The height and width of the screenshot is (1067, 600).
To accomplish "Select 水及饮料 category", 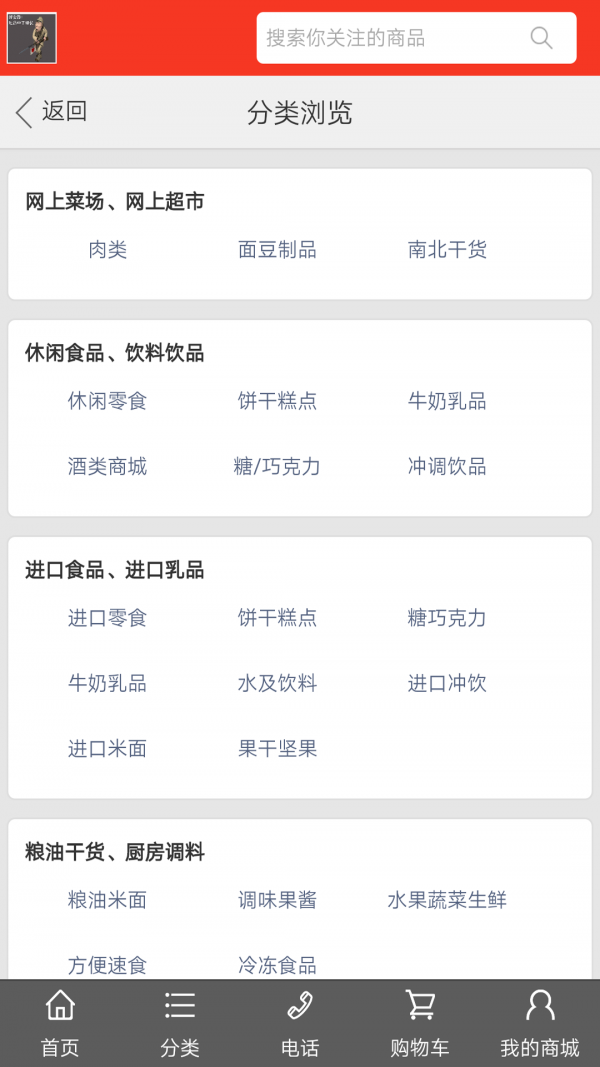I will tap(277, 683).
